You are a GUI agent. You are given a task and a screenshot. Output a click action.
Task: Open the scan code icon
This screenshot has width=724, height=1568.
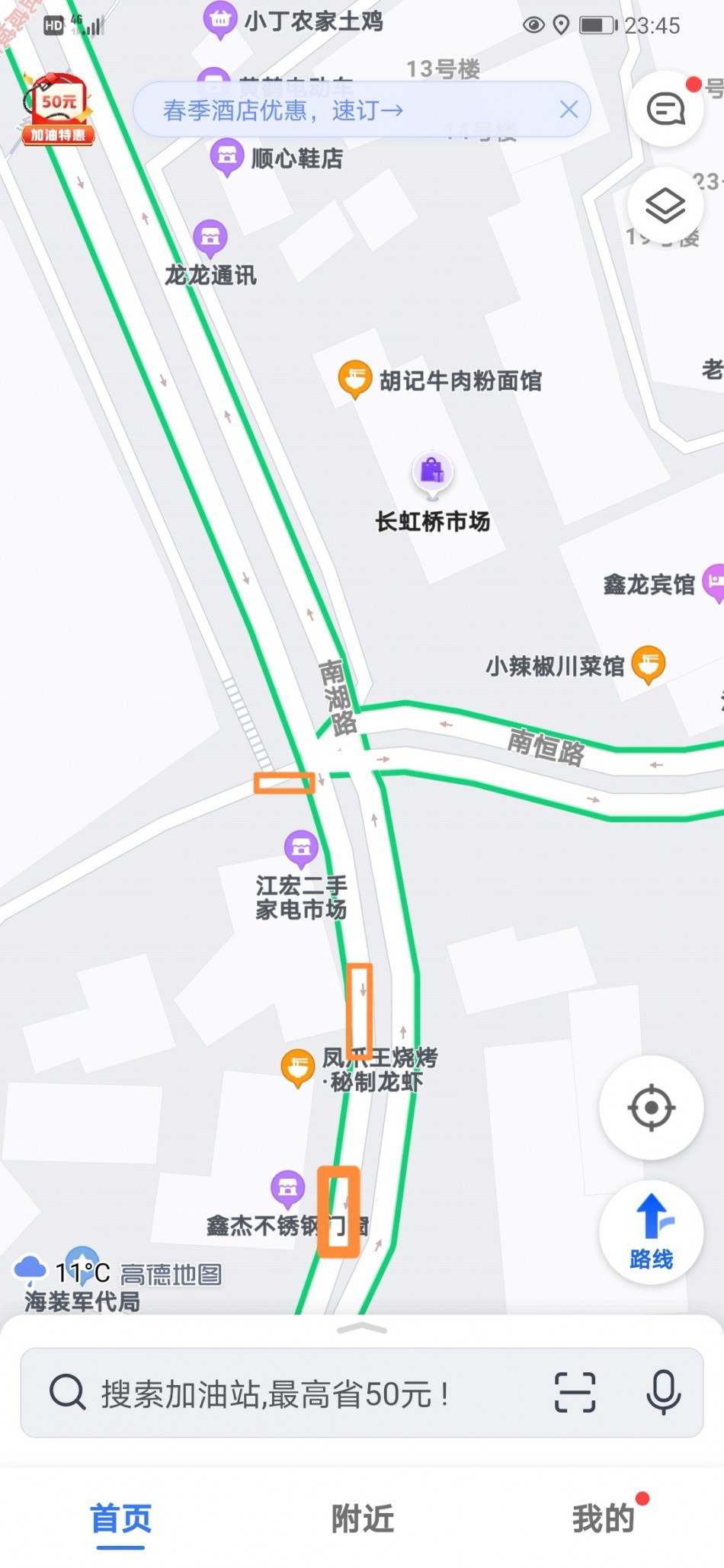575,1393
